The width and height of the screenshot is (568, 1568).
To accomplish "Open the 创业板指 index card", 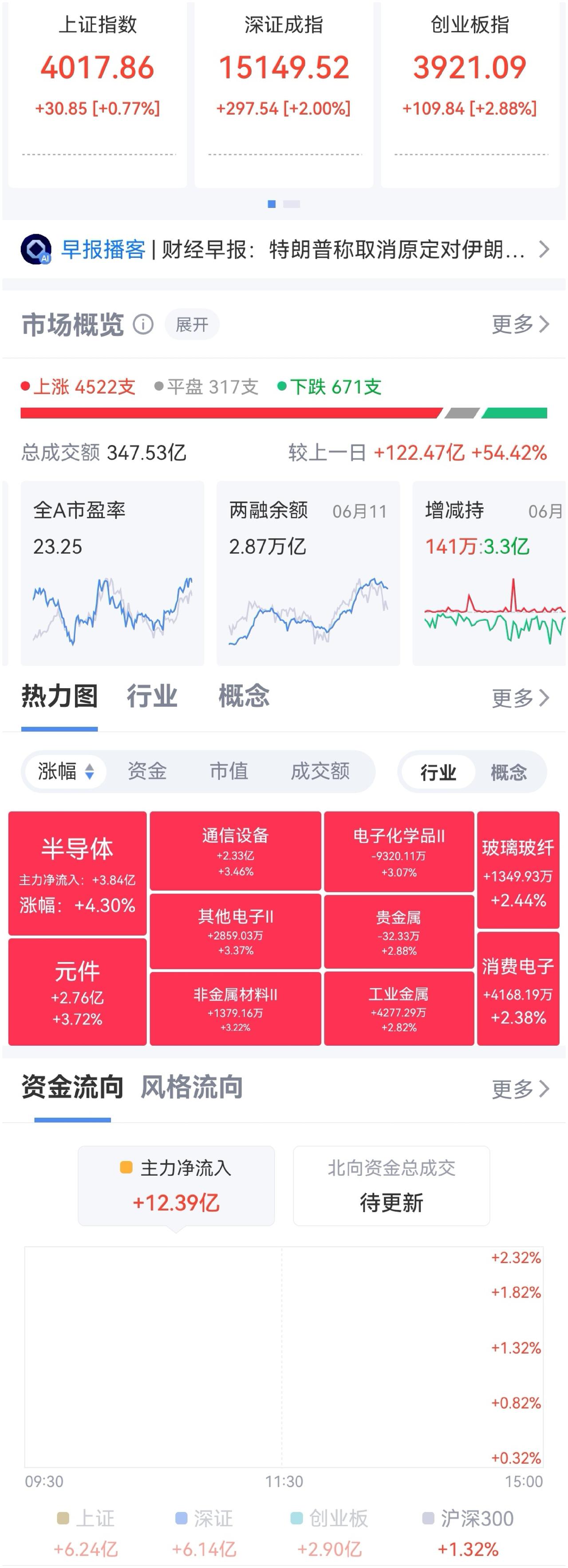I will coord(469,95).
